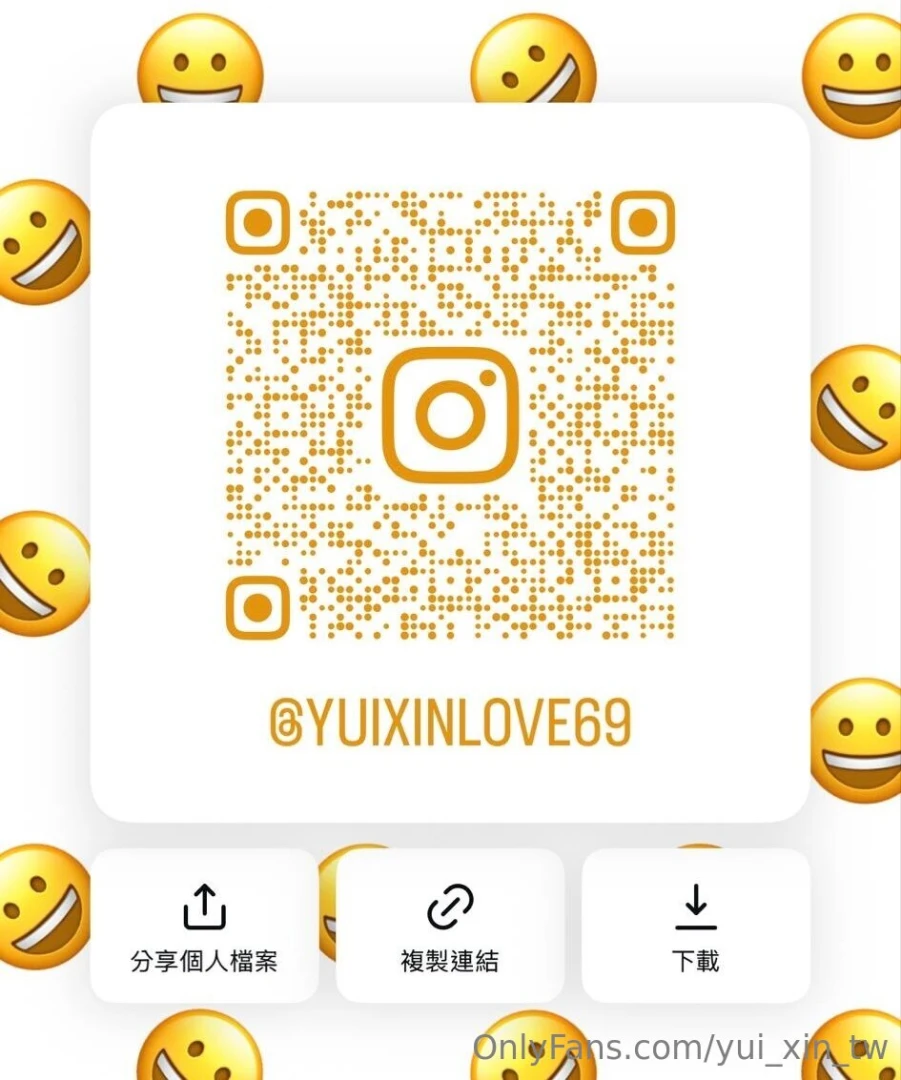This screenshot has height=1080, width=901.
Task: Tap the bottom-left QR code finder square
Action: click(x=256, y=605)
